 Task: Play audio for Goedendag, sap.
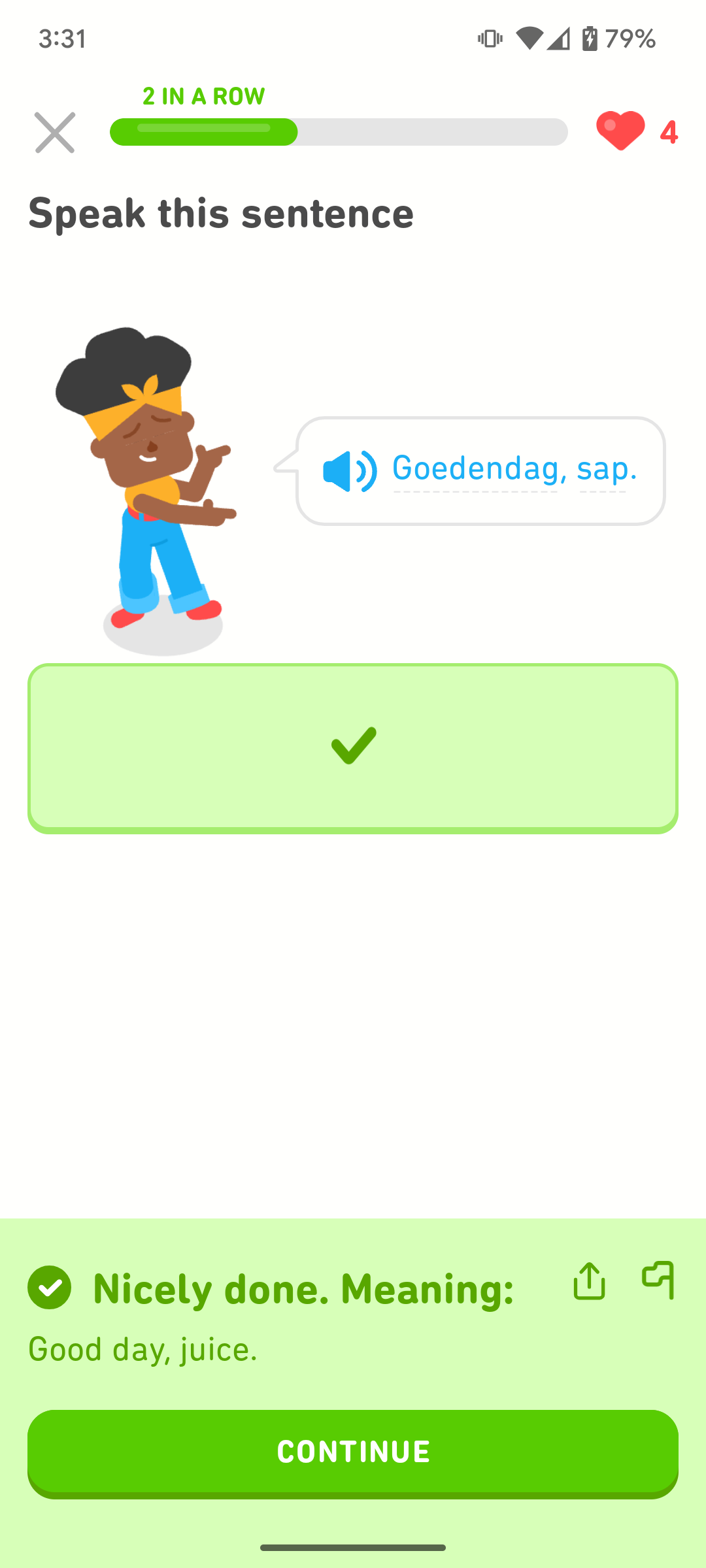tap(350, 470)
